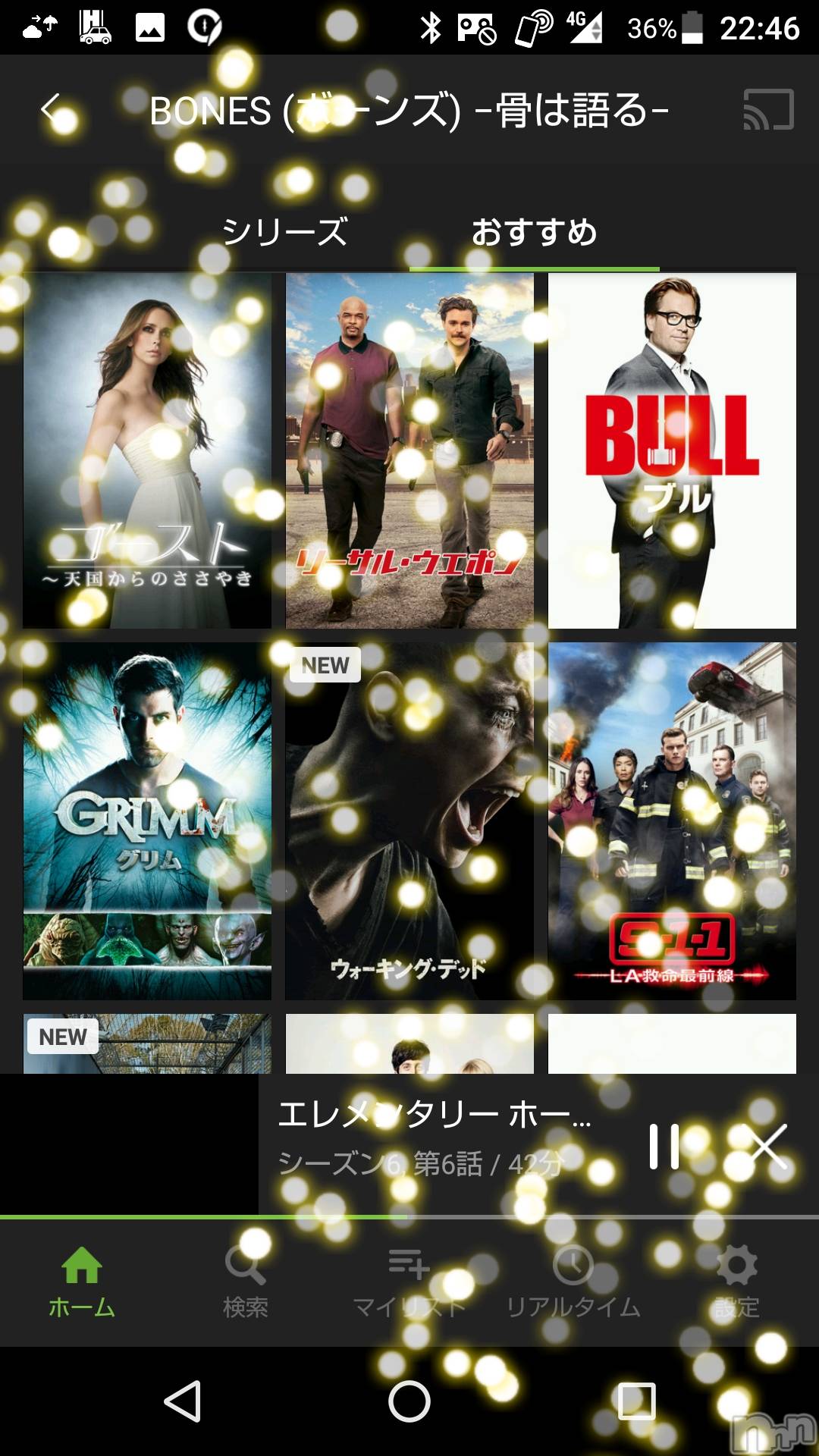819x1456 pixels.
Task: Open the BULL ブル poster
Action: click(x=672, y=450)
